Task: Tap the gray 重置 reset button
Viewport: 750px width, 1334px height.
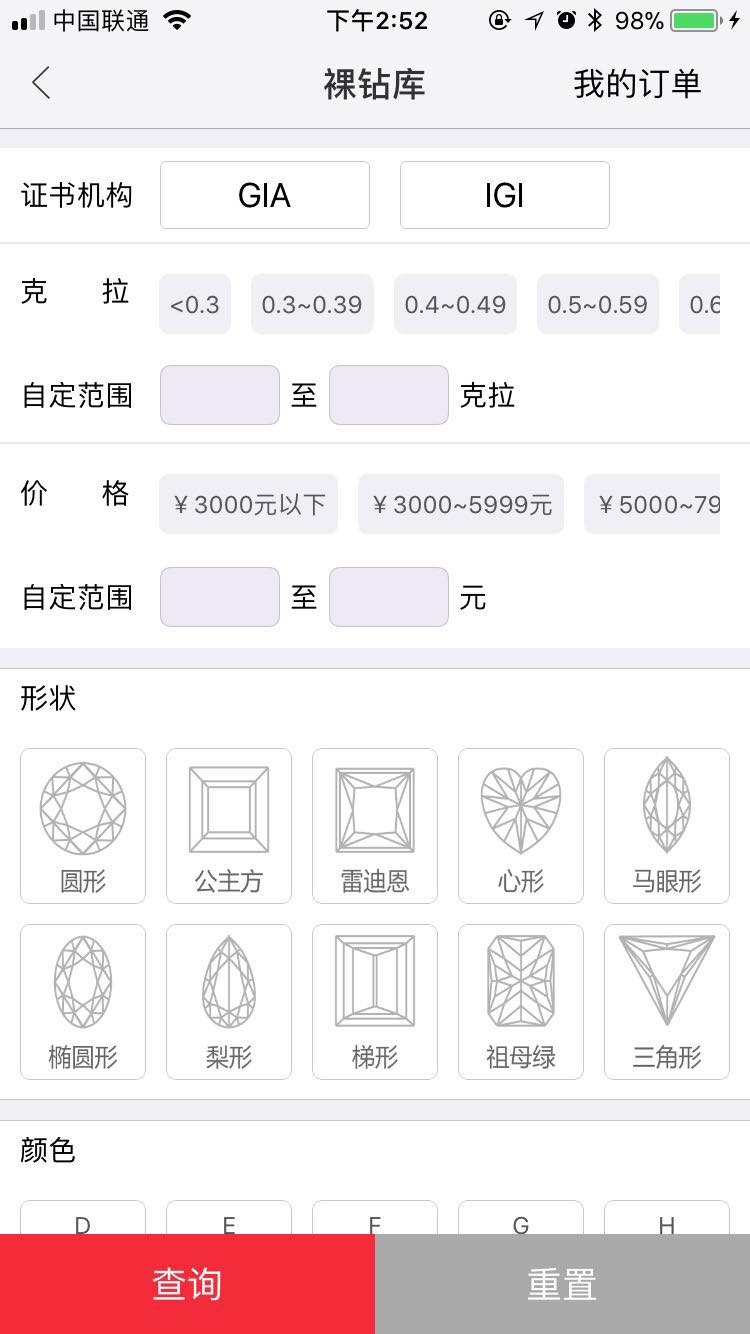Action: (x=562, y=1284)
